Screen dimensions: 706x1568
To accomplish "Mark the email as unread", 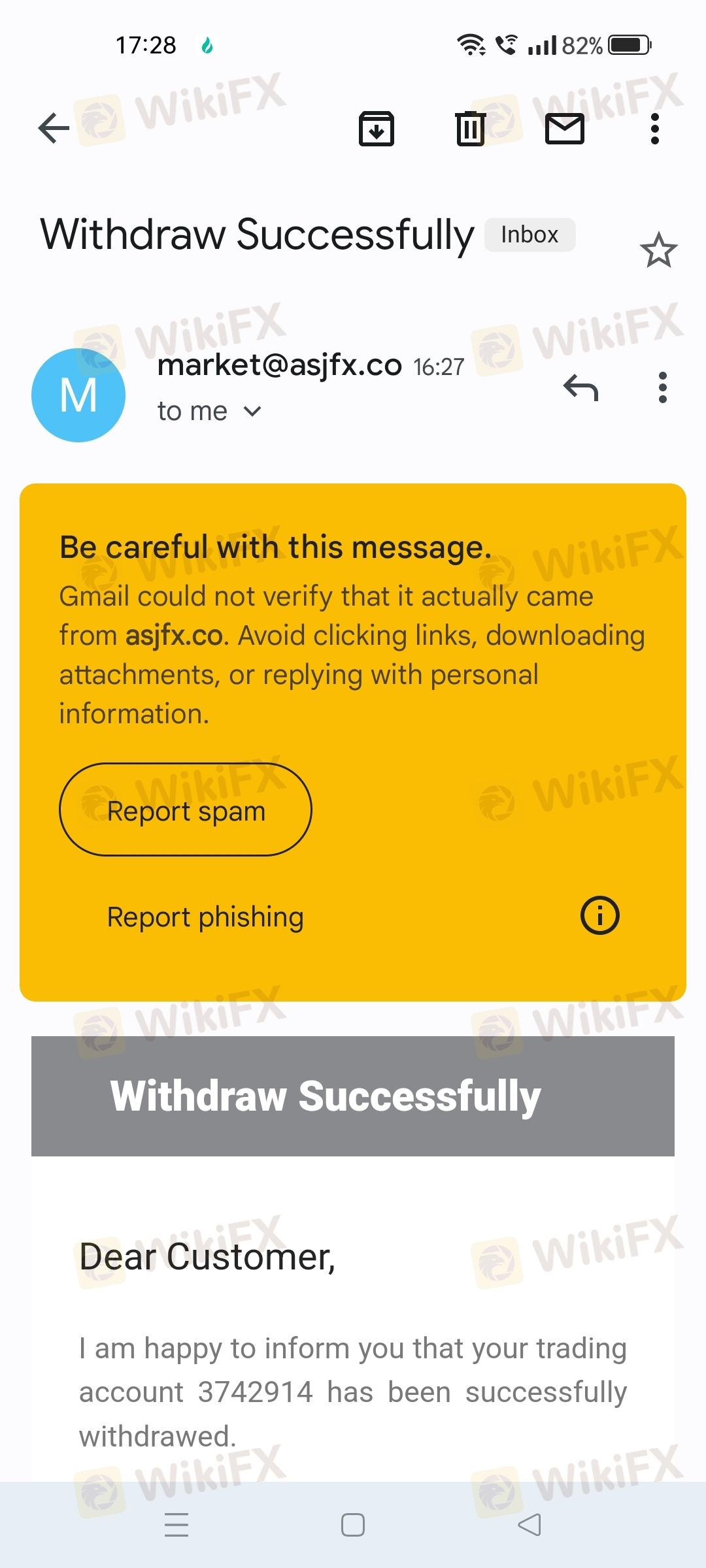I will [565, 128].
